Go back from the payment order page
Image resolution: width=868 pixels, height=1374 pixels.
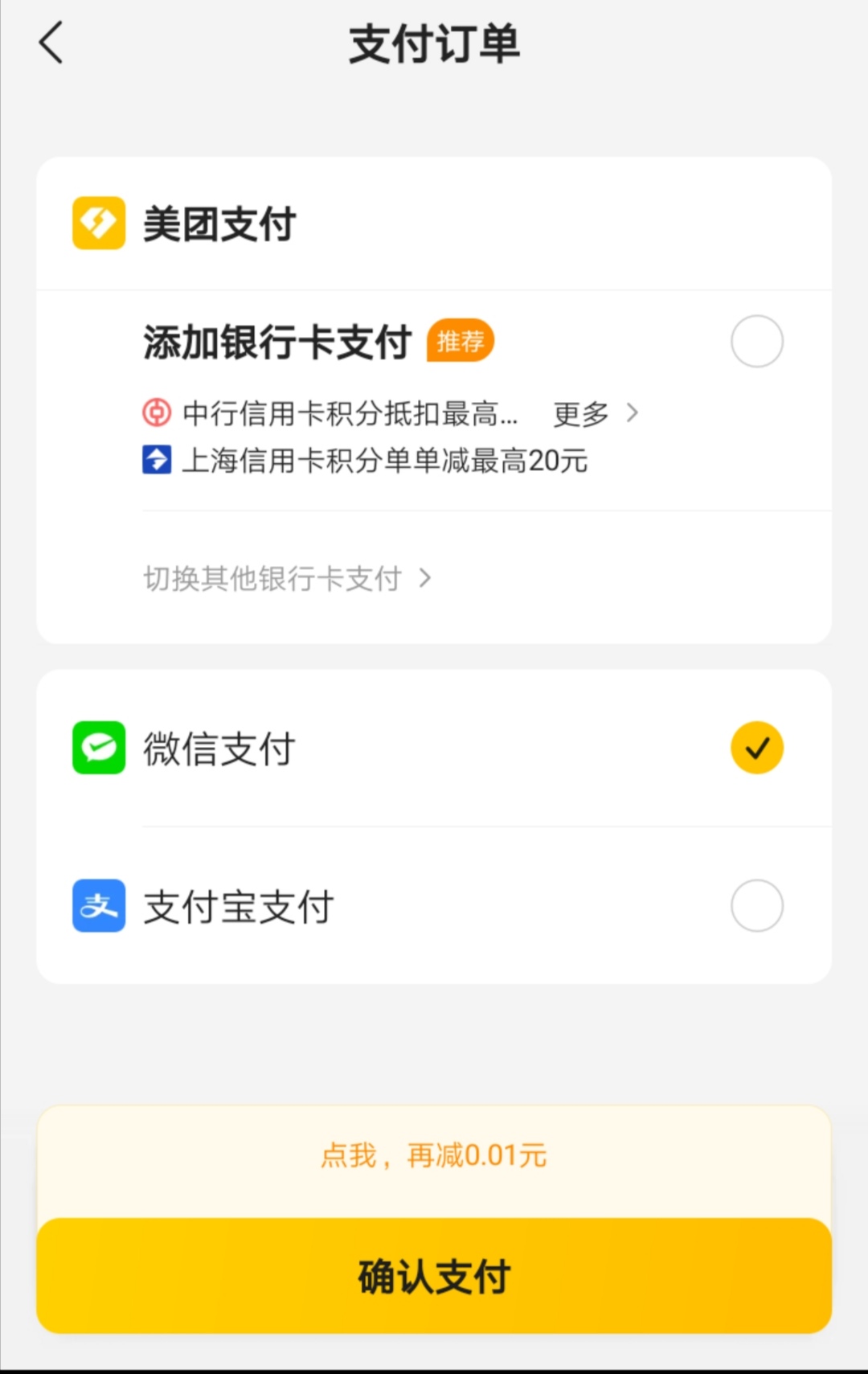[51, 43]
